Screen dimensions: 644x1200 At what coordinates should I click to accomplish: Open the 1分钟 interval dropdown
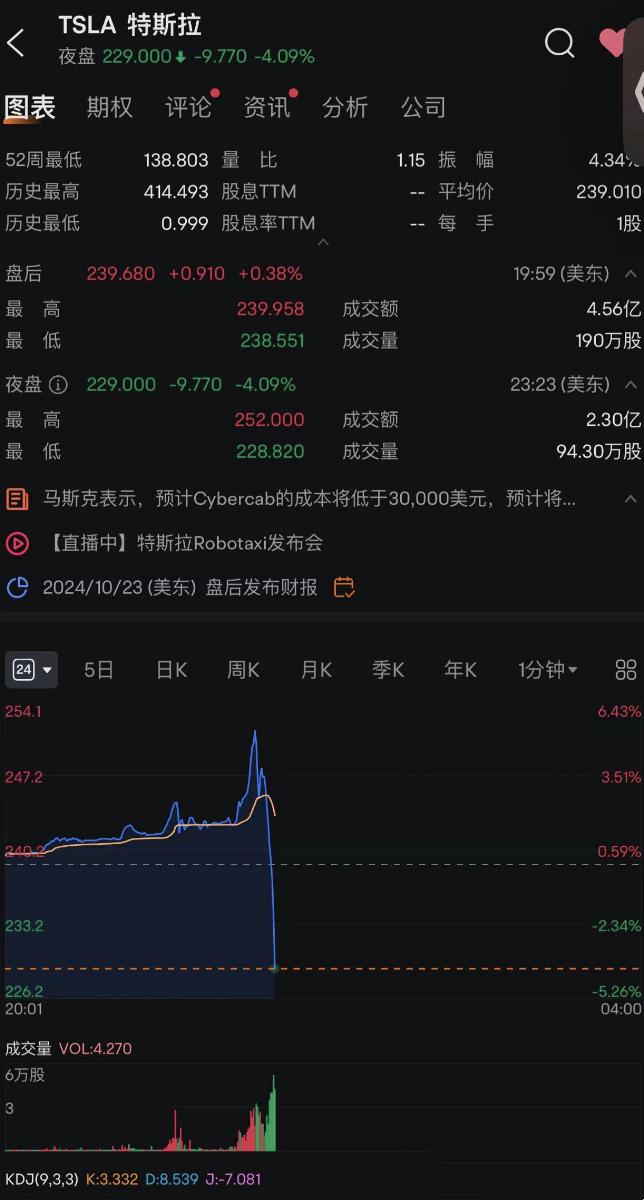coord(547,670)
